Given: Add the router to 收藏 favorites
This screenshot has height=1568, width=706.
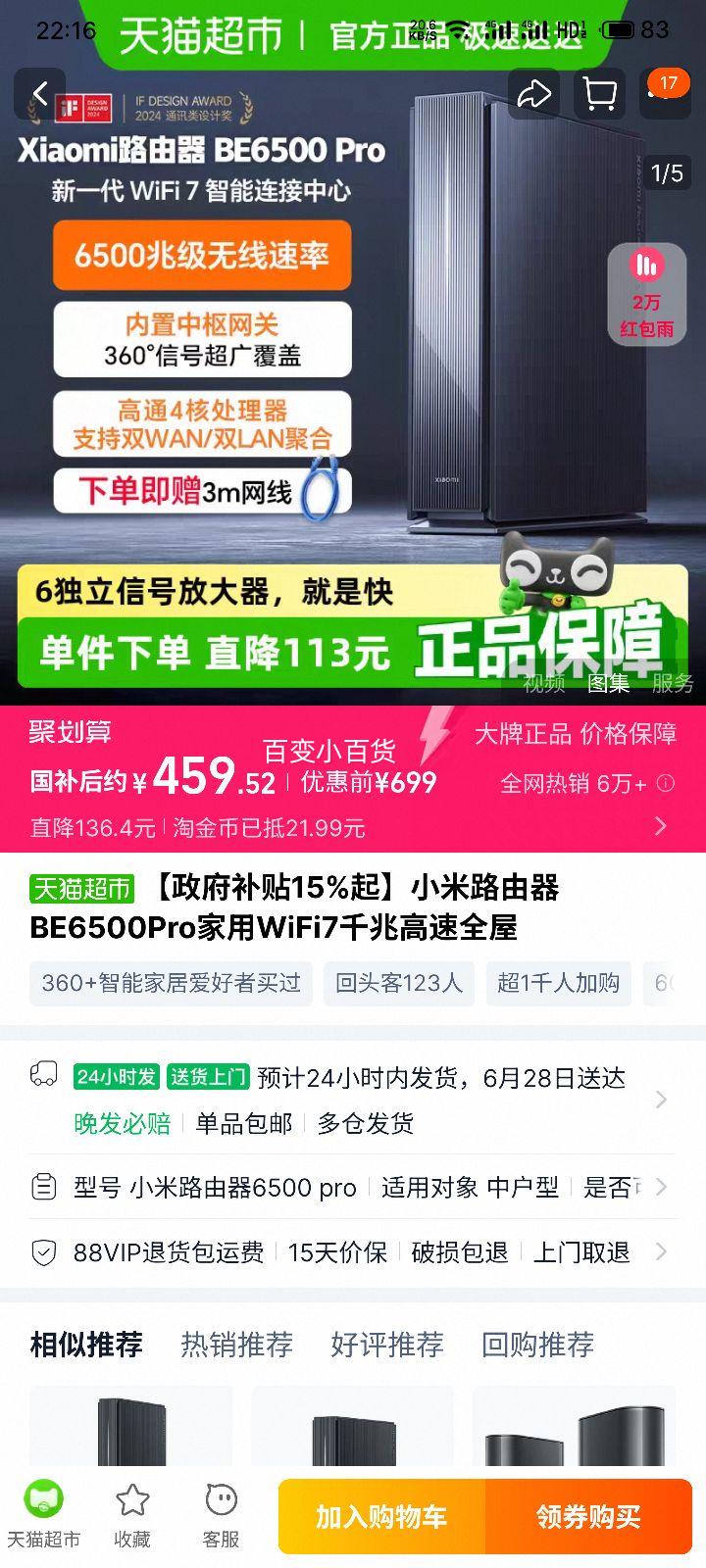Looking at the screenshot, I should pos(132,1516).
